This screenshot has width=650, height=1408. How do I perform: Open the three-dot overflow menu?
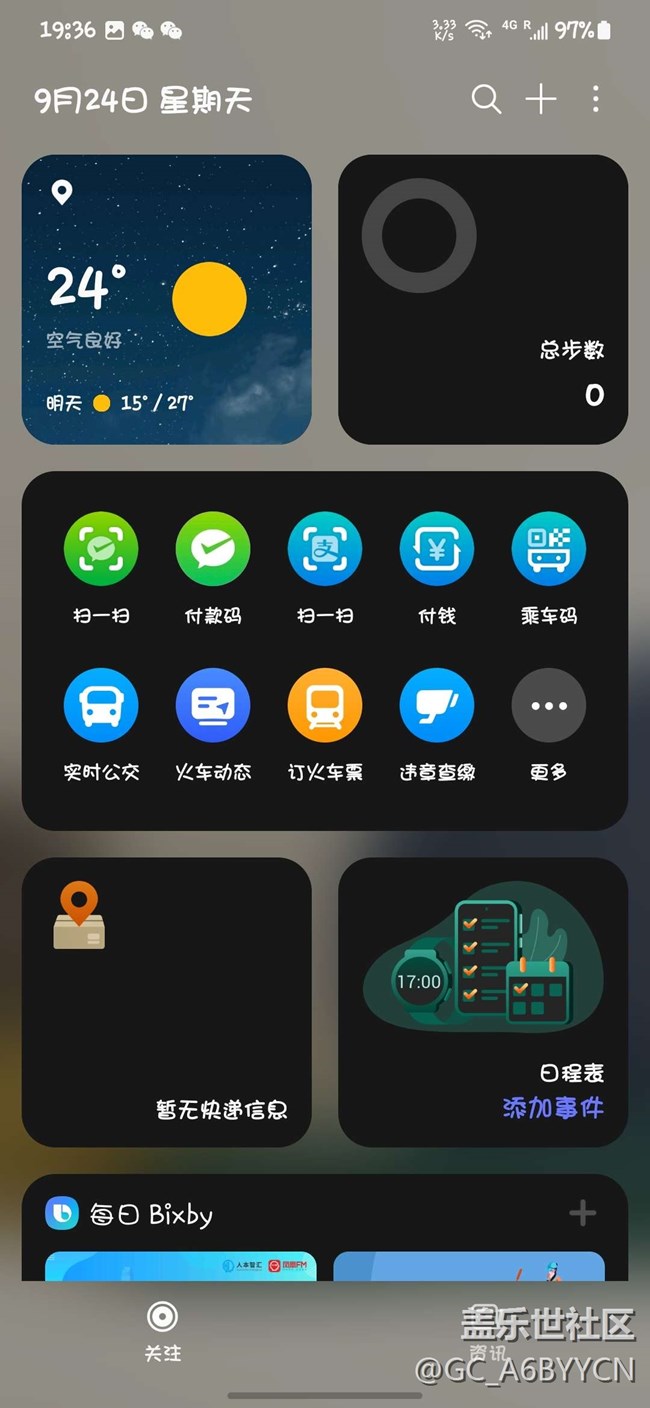(x=596, y=99)
